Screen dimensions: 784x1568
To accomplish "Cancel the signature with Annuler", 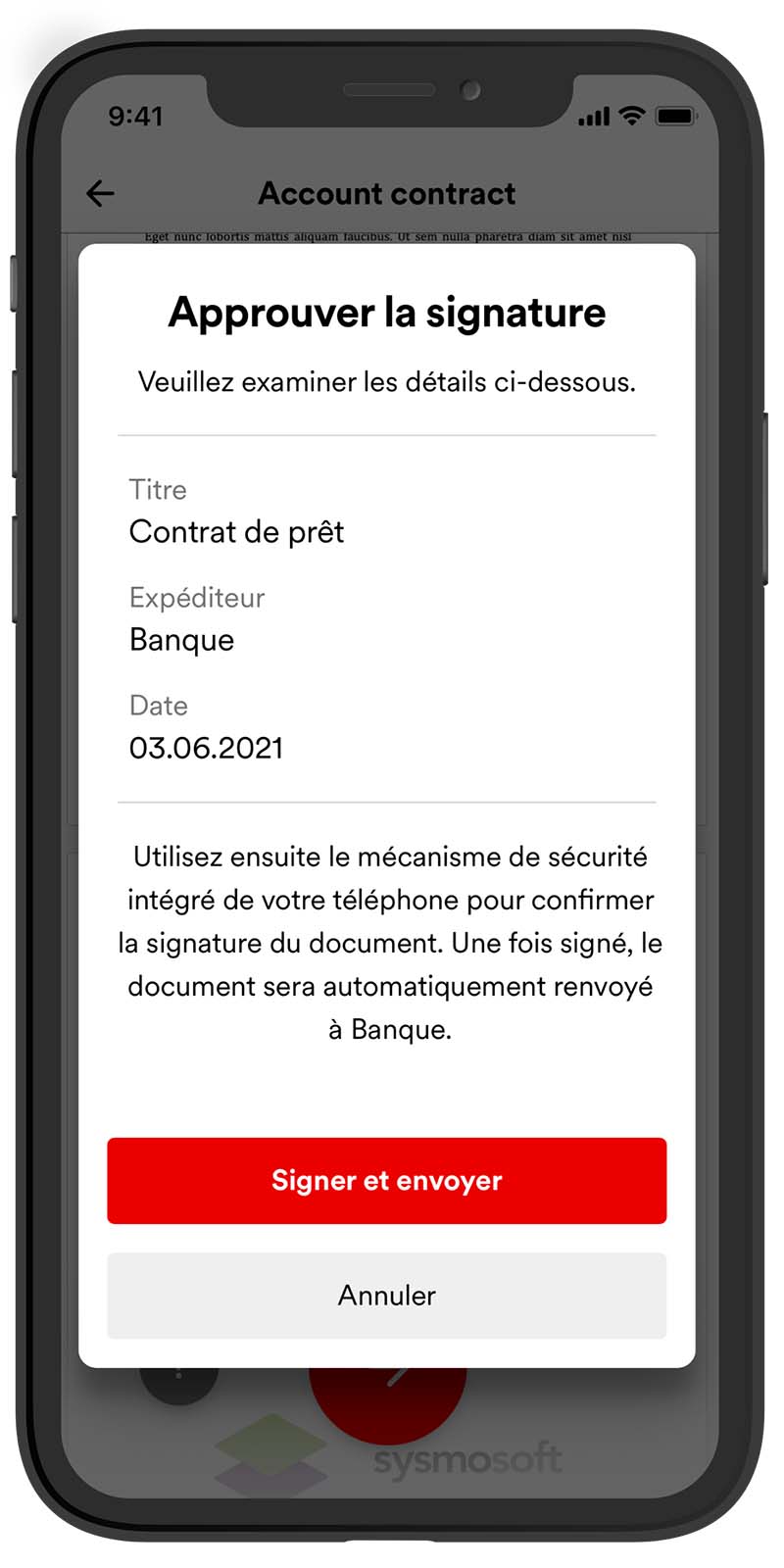I will click(386, 1295).
